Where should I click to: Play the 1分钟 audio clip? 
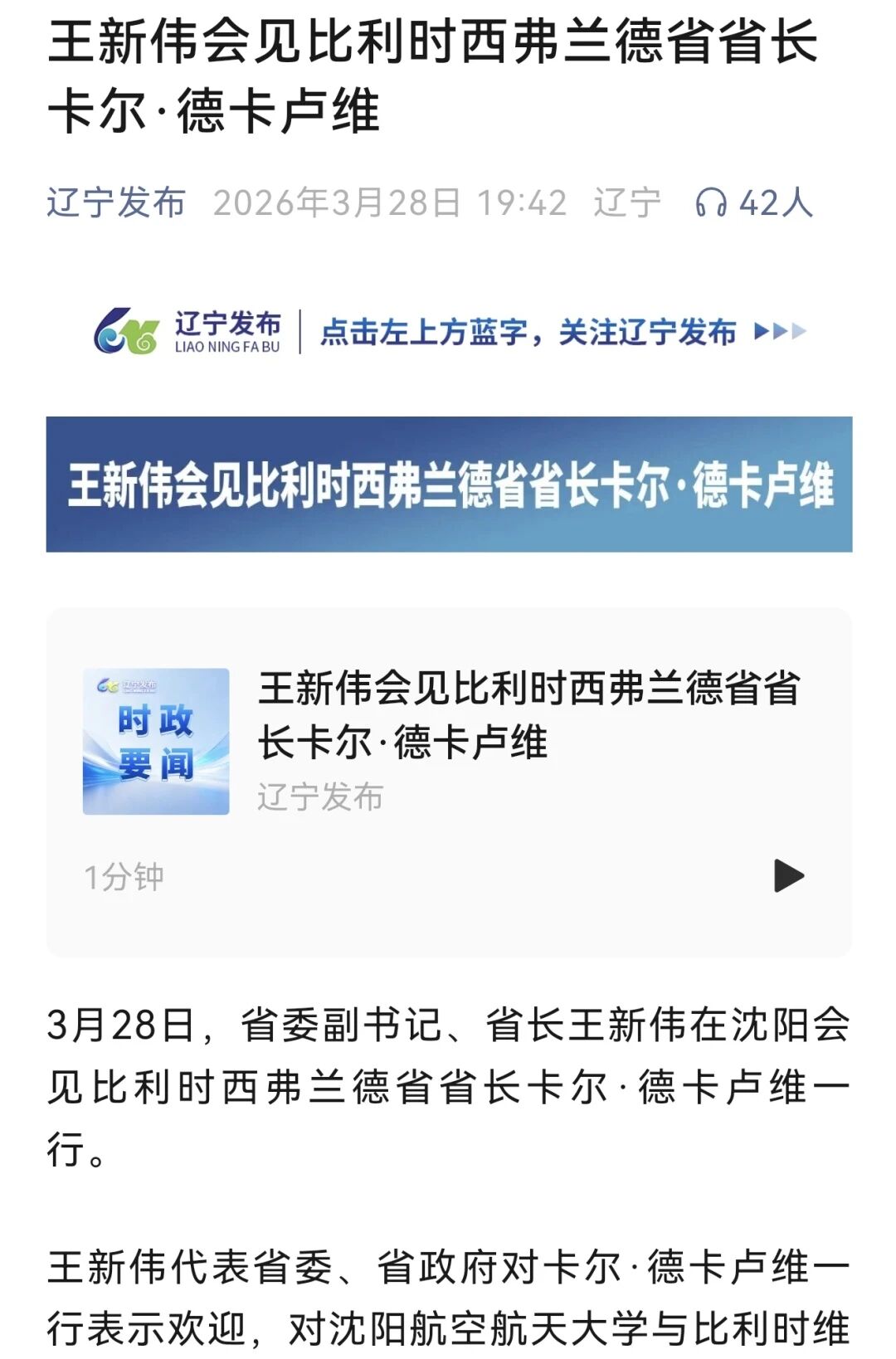[788, 876]
